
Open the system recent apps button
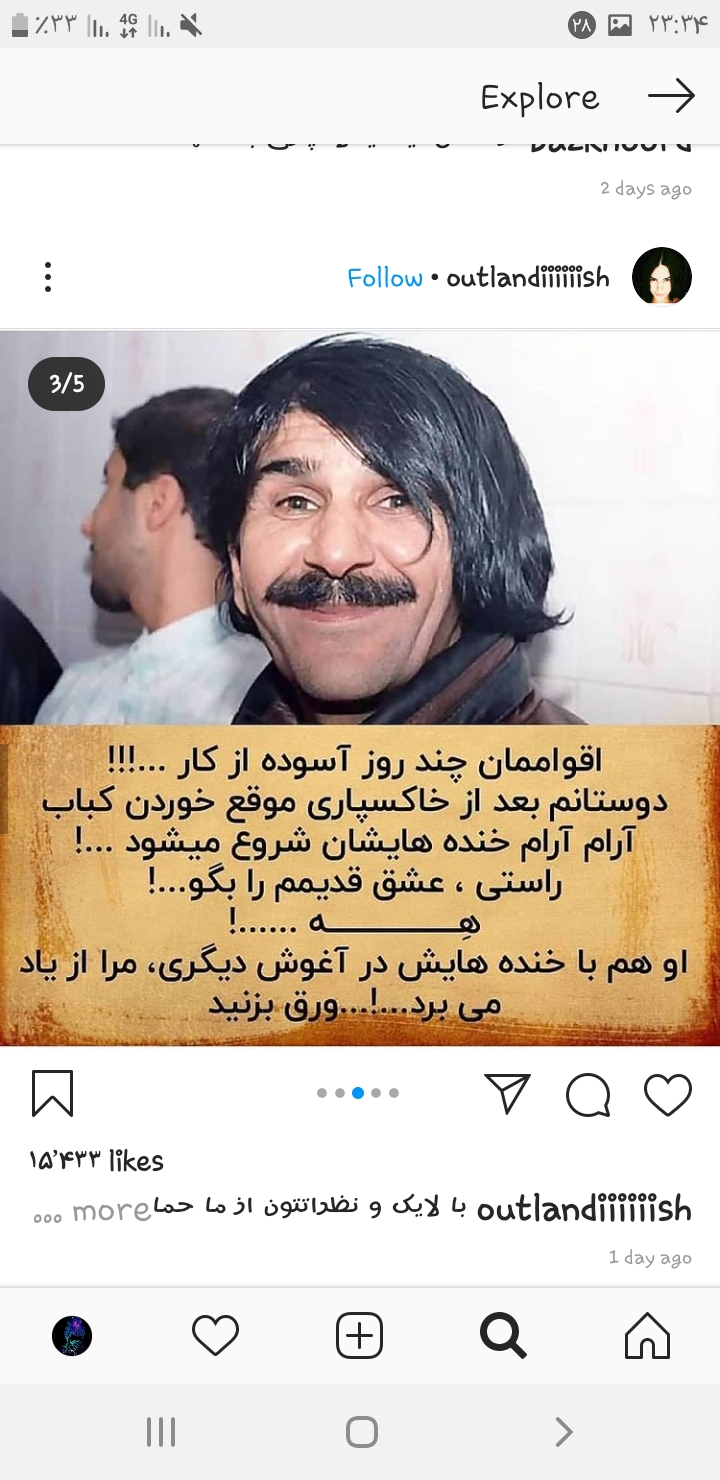click(x=160, y=1432)
